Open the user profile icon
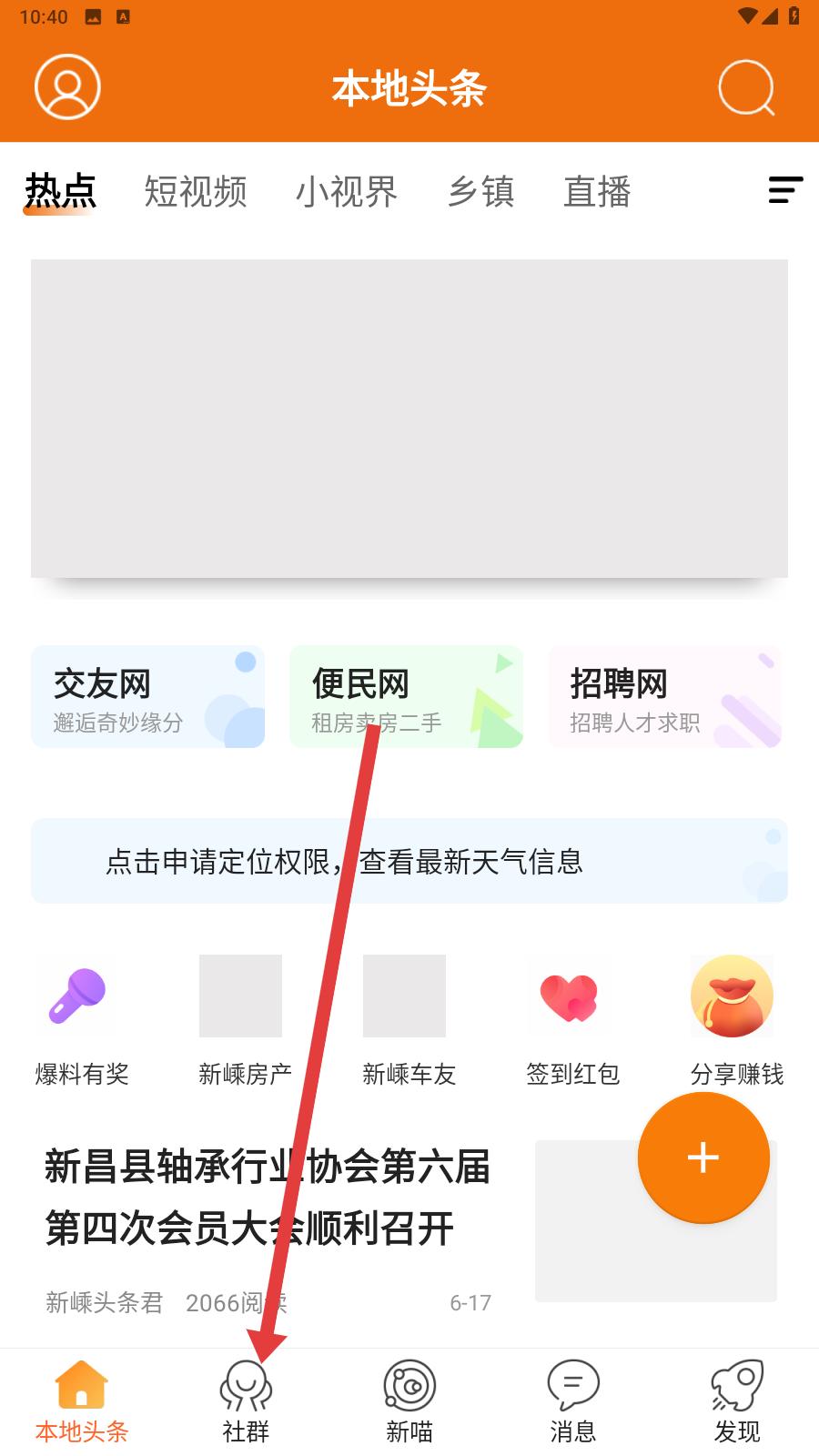This screenshot has width=819, height=1456. click(66, 87)
